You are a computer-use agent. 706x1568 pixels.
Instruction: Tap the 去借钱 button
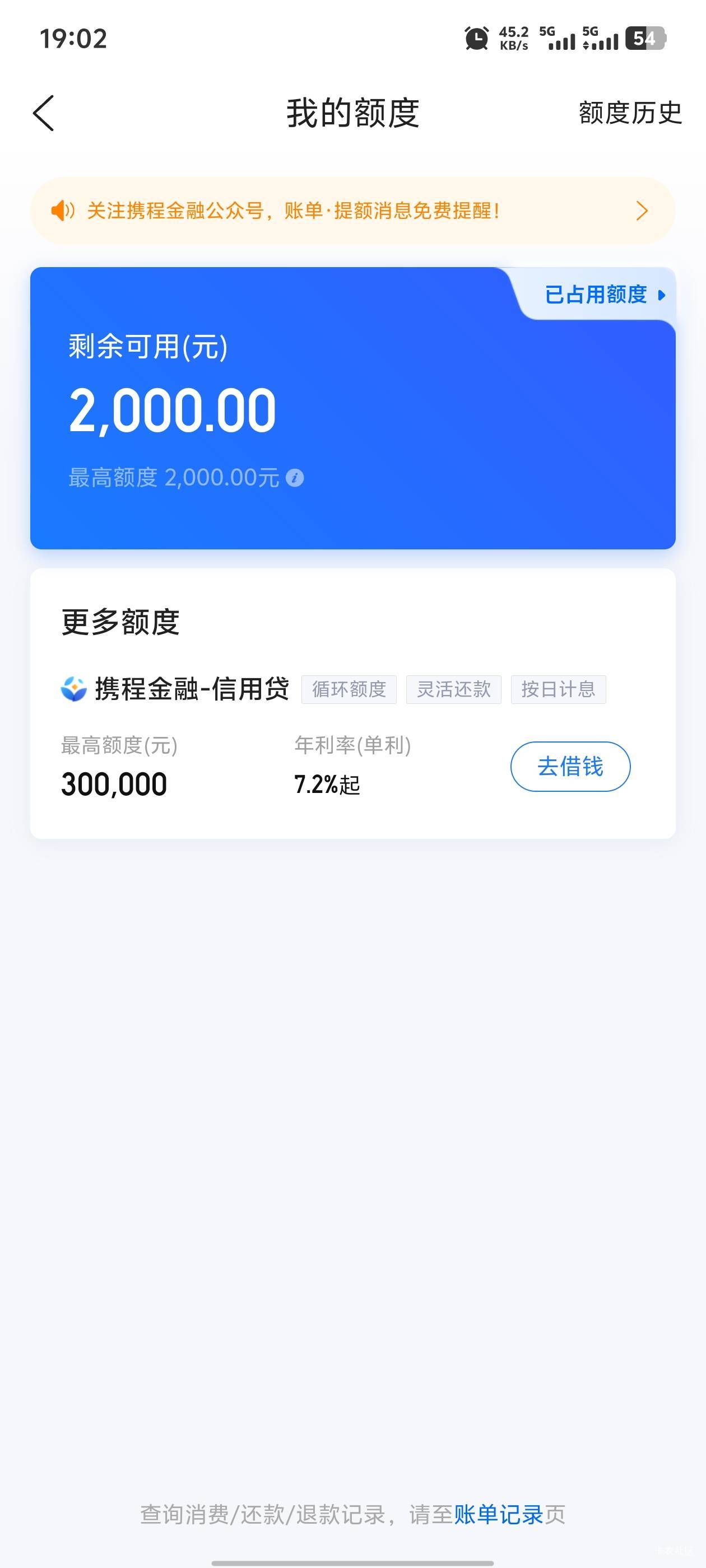coord(570,766)
